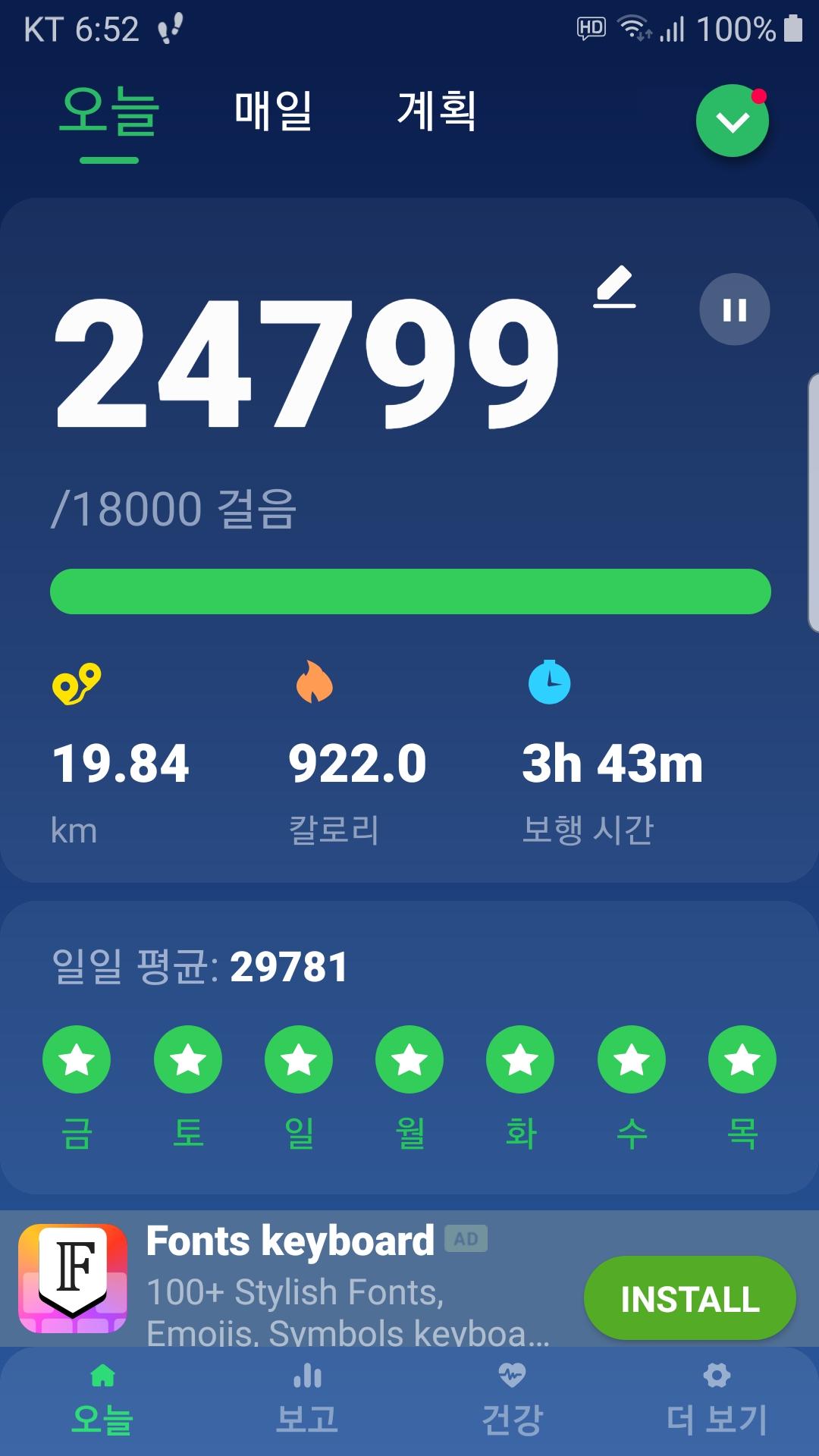819x1456 pixels.
Task: Edit the step count with pencil icon
Action: pos(614,287)
